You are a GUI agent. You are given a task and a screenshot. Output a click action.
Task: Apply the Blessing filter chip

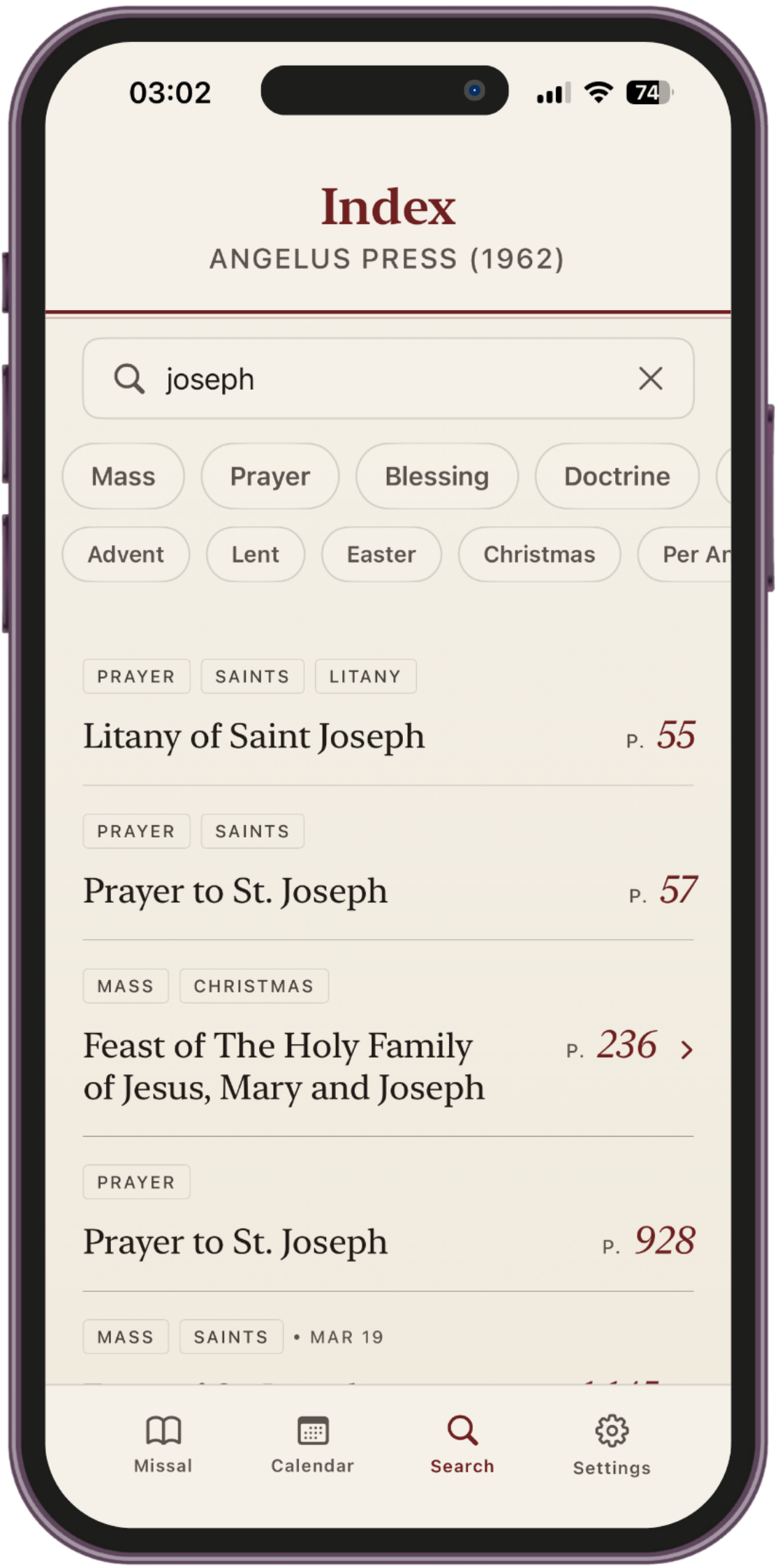[436, 476]
